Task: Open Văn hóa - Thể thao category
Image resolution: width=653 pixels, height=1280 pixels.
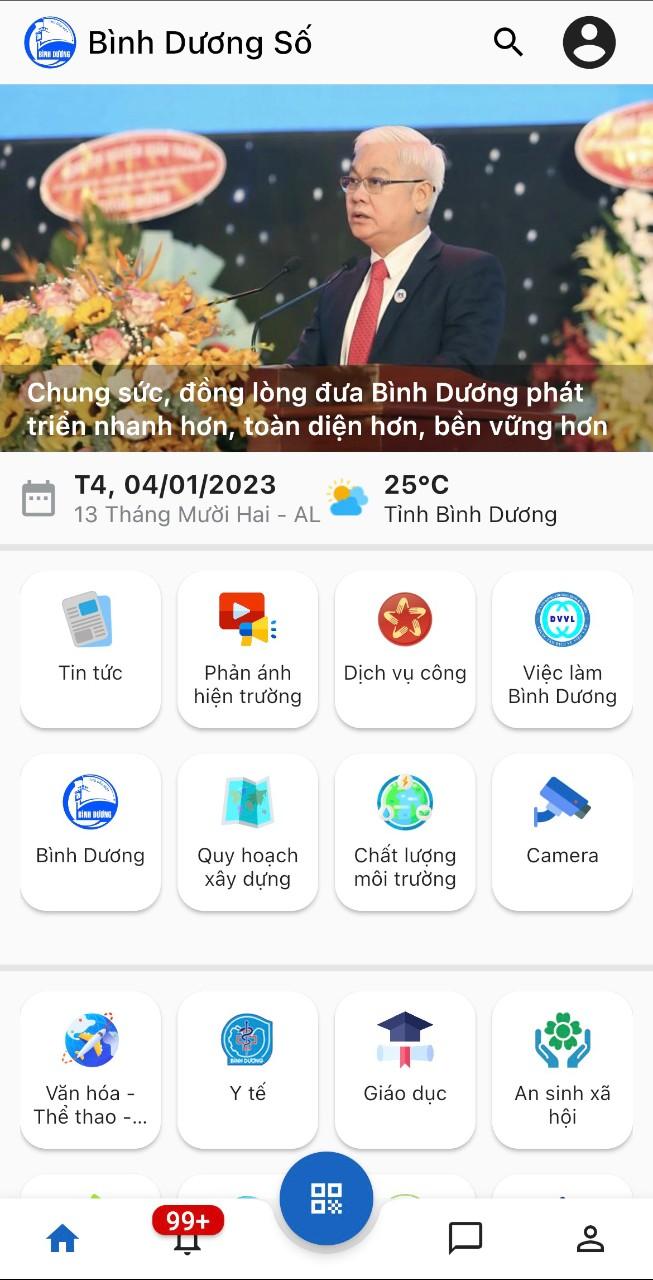Action: (90, 1069)
